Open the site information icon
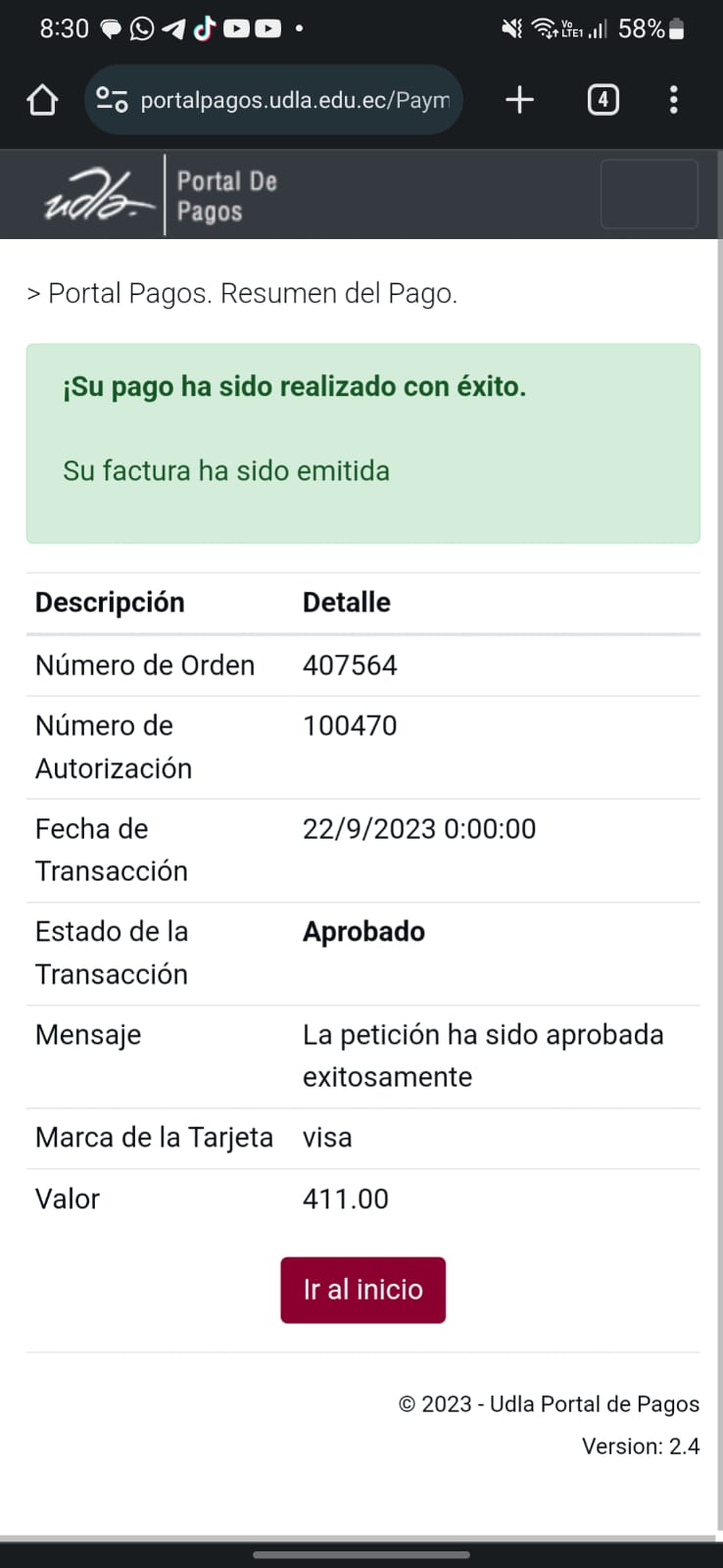This screenshot has width=723, height=1568. point(112,100)
